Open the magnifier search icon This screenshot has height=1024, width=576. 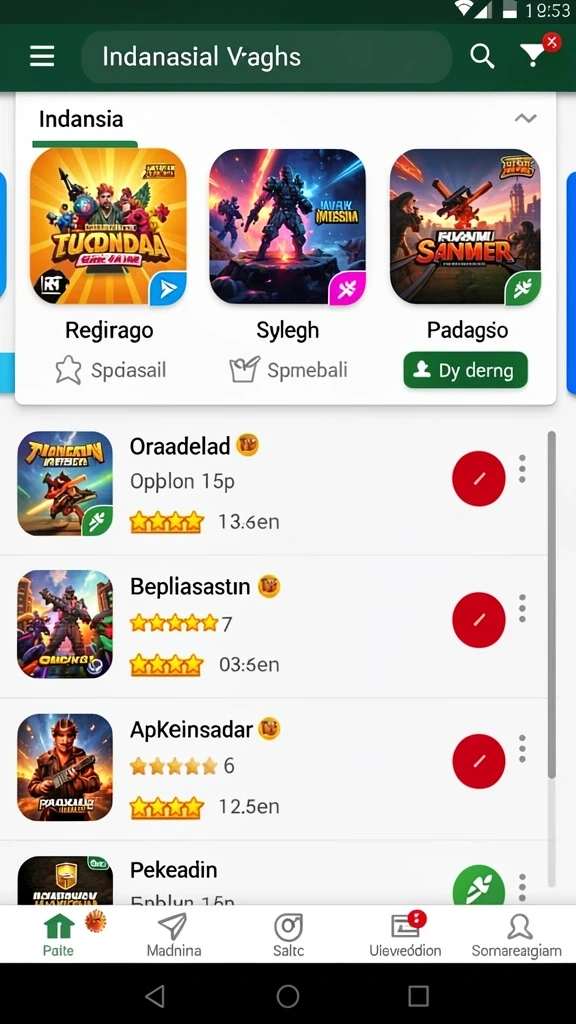pos(482,57)
